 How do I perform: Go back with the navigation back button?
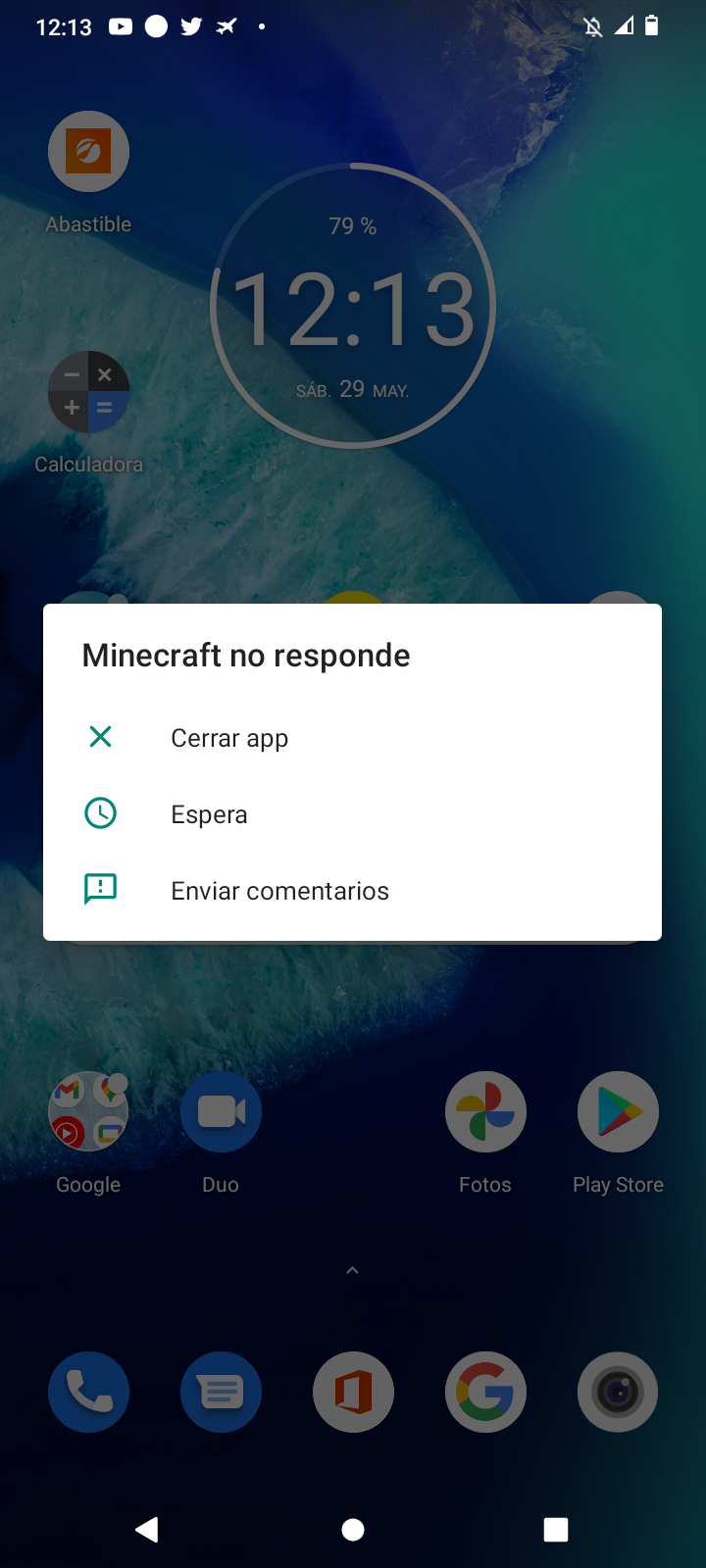148,1529
